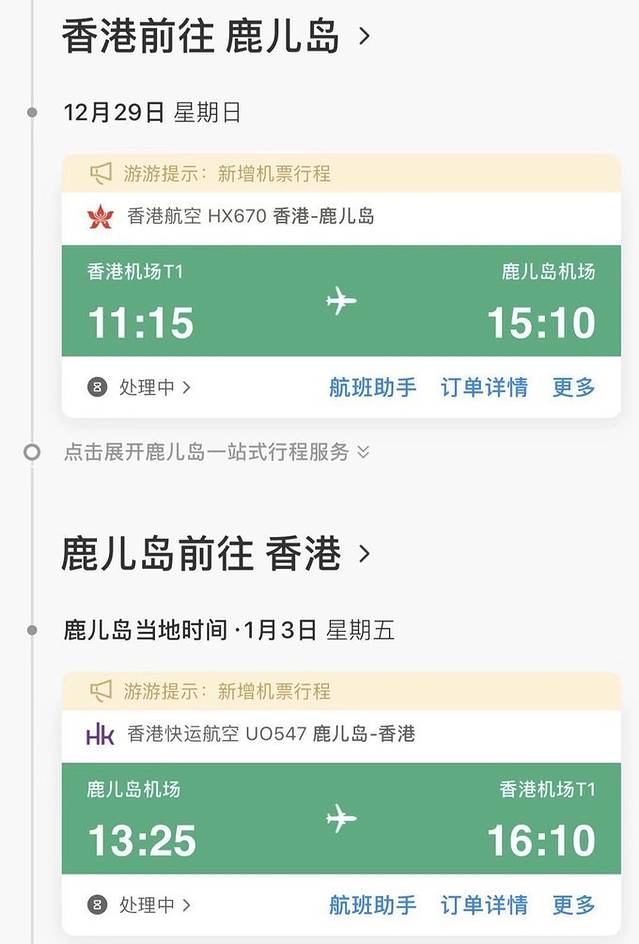
Task: Open the 香港前往 鹿儿岛 trip header
Action: pyautogui.click(x=216, y=37)
